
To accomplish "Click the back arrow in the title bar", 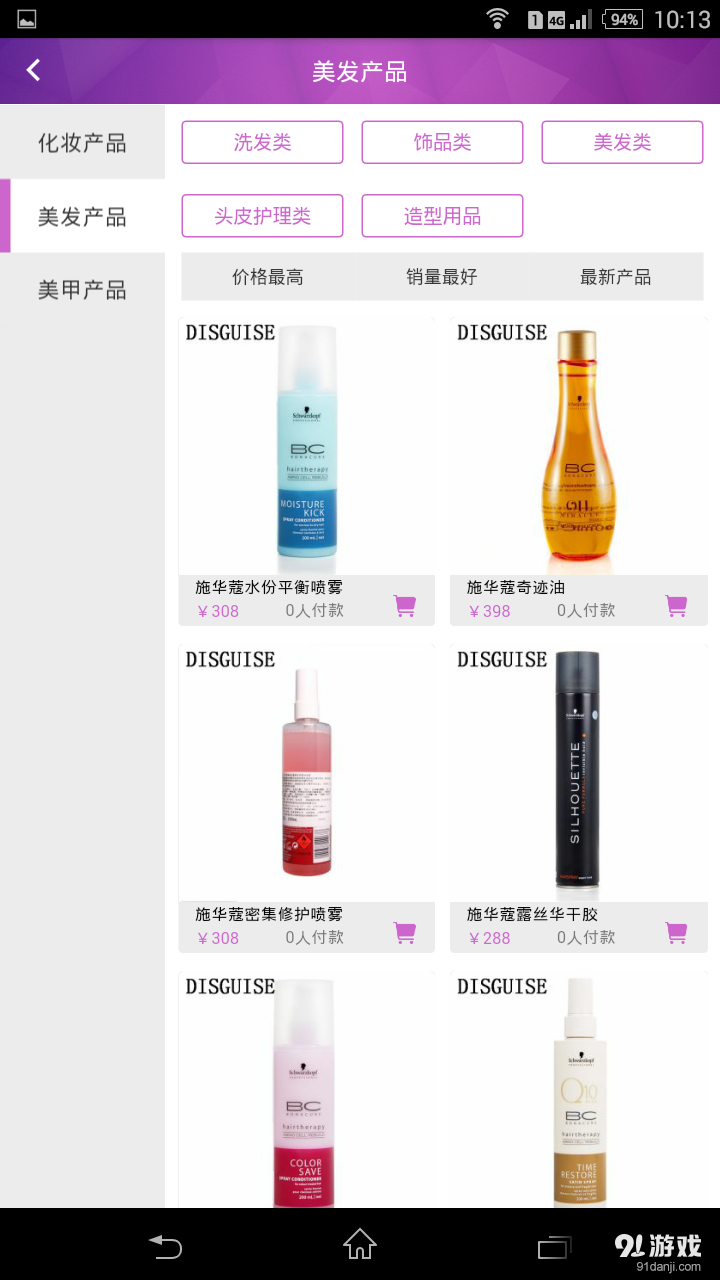I will [x=33, y=70].
